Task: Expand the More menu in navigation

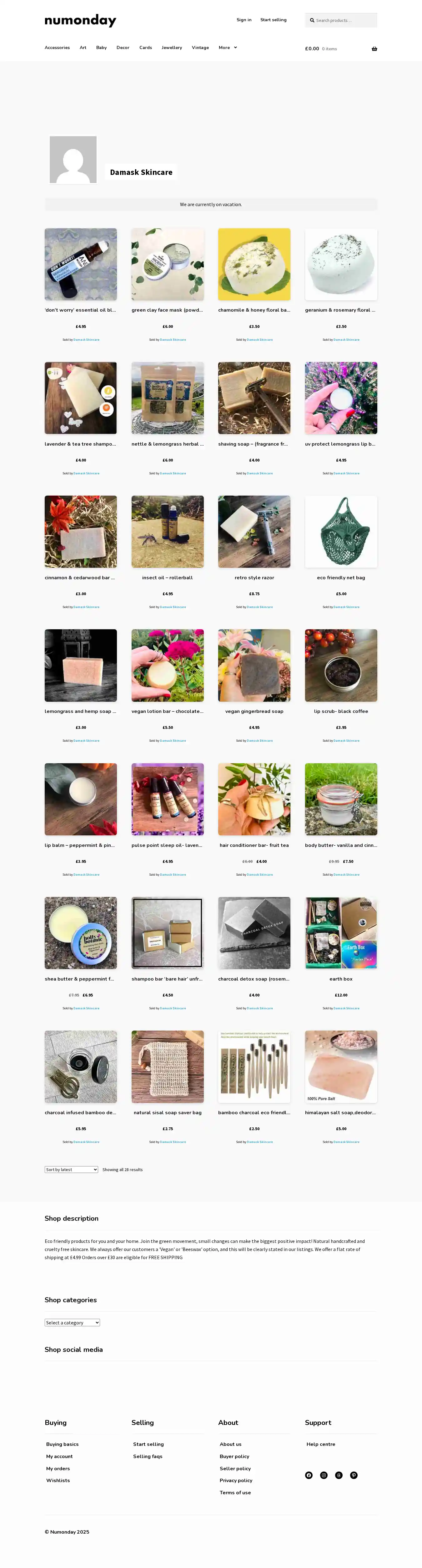Action: (x=227, y=47)
